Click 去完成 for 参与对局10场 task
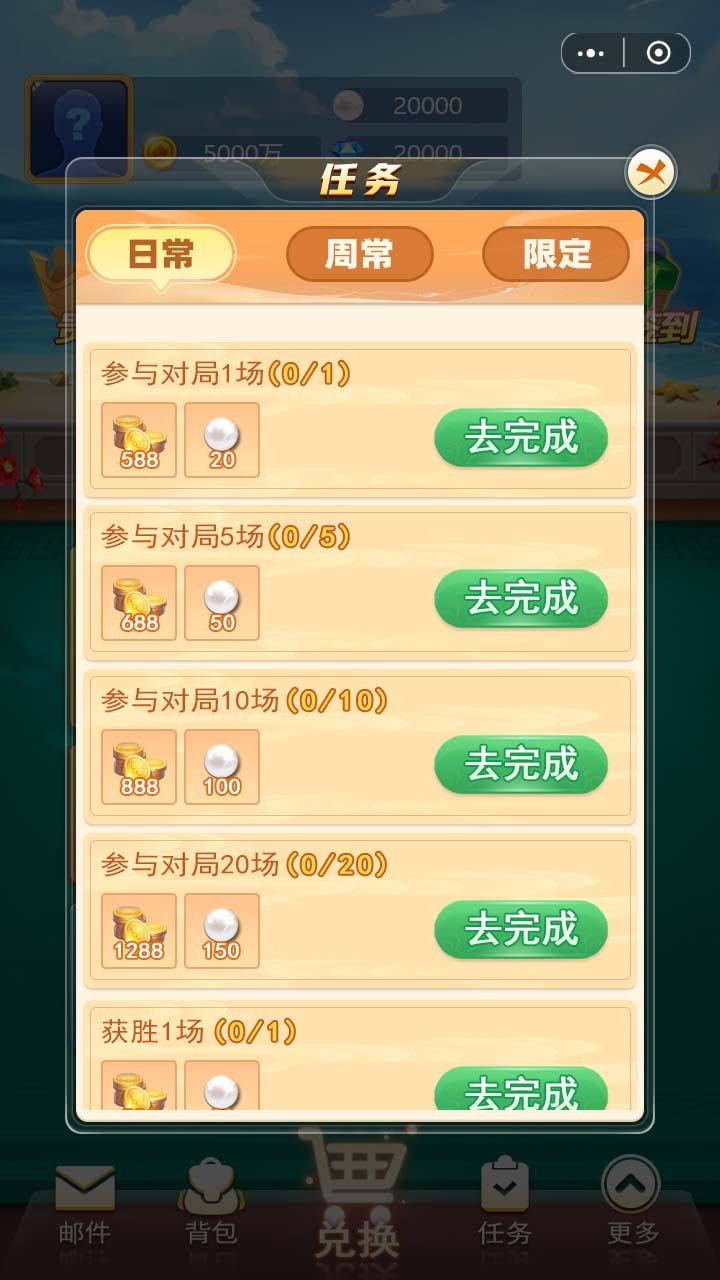The image size is (720, 1280). click(521, 763)
